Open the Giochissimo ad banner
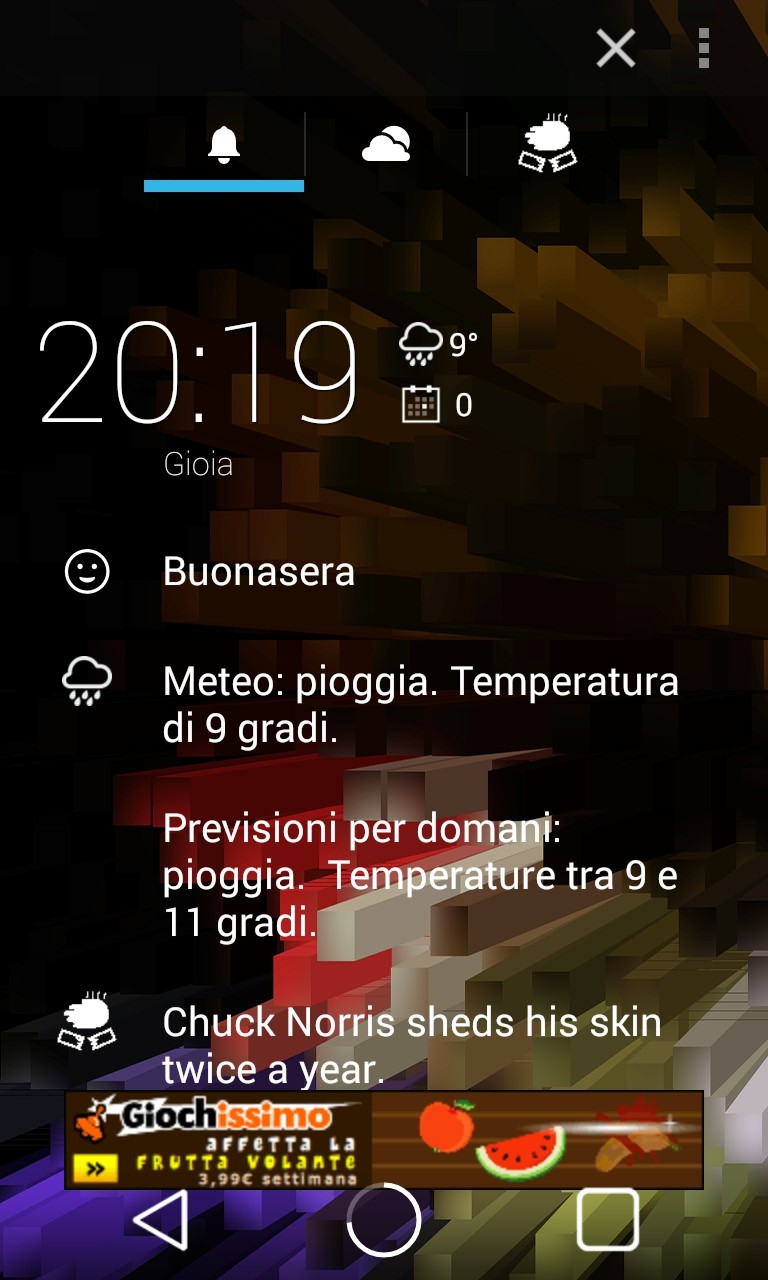 pyautogui.click(x=384, y=1140)
